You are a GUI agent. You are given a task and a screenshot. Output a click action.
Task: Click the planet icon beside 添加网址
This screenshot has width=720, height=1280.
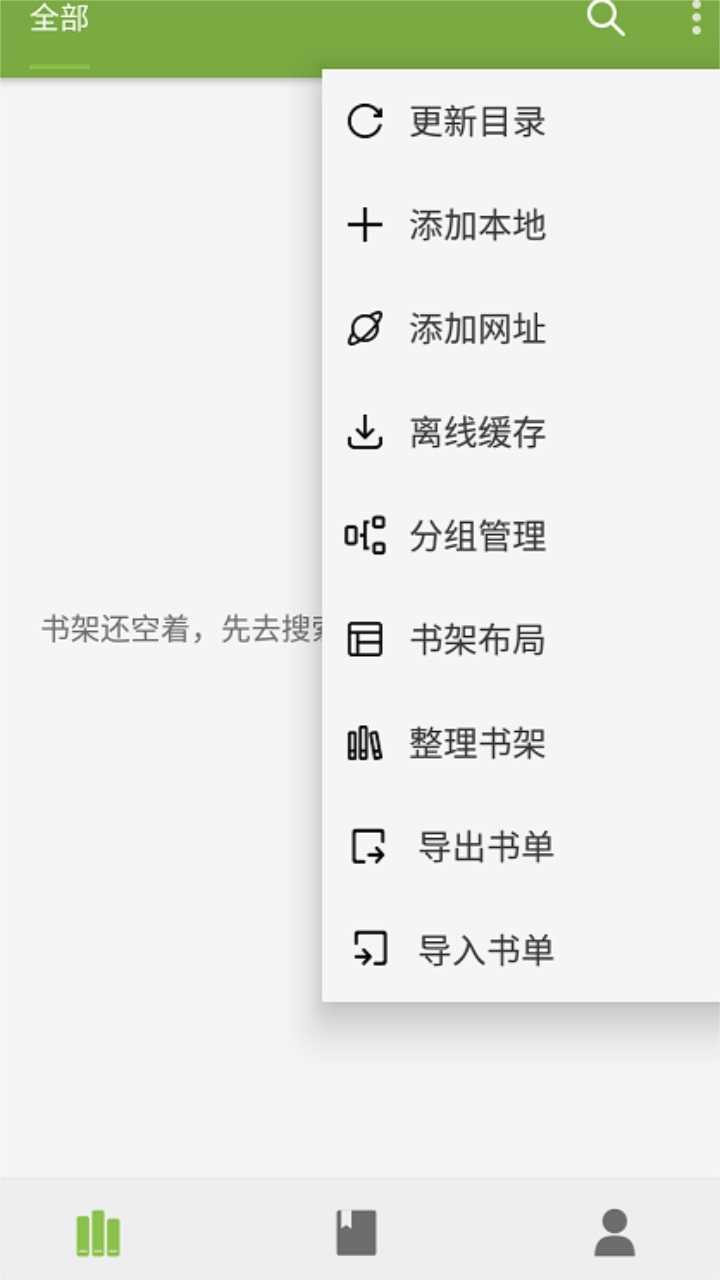coord(366,329)
